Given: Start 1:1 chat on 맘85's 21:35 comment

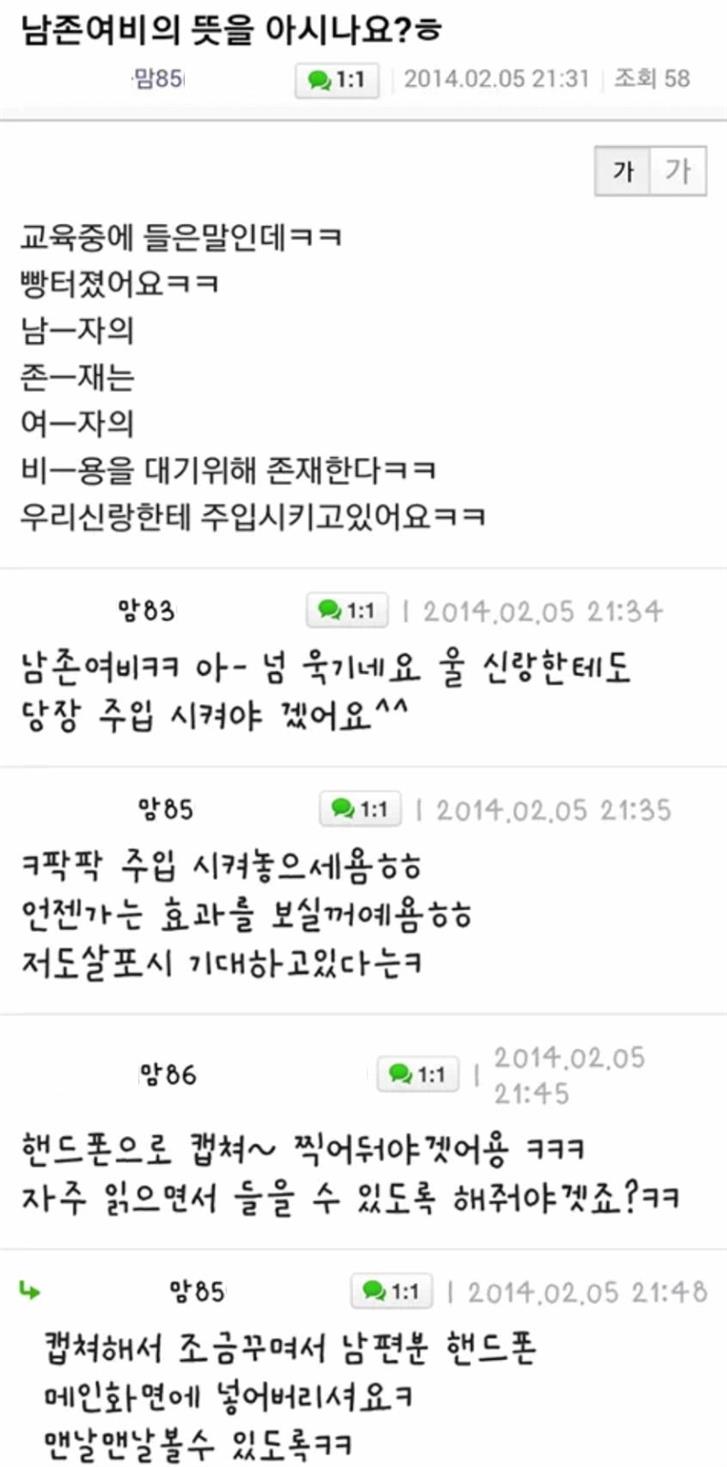Looking at the screenshot, I should coord(360,808).
